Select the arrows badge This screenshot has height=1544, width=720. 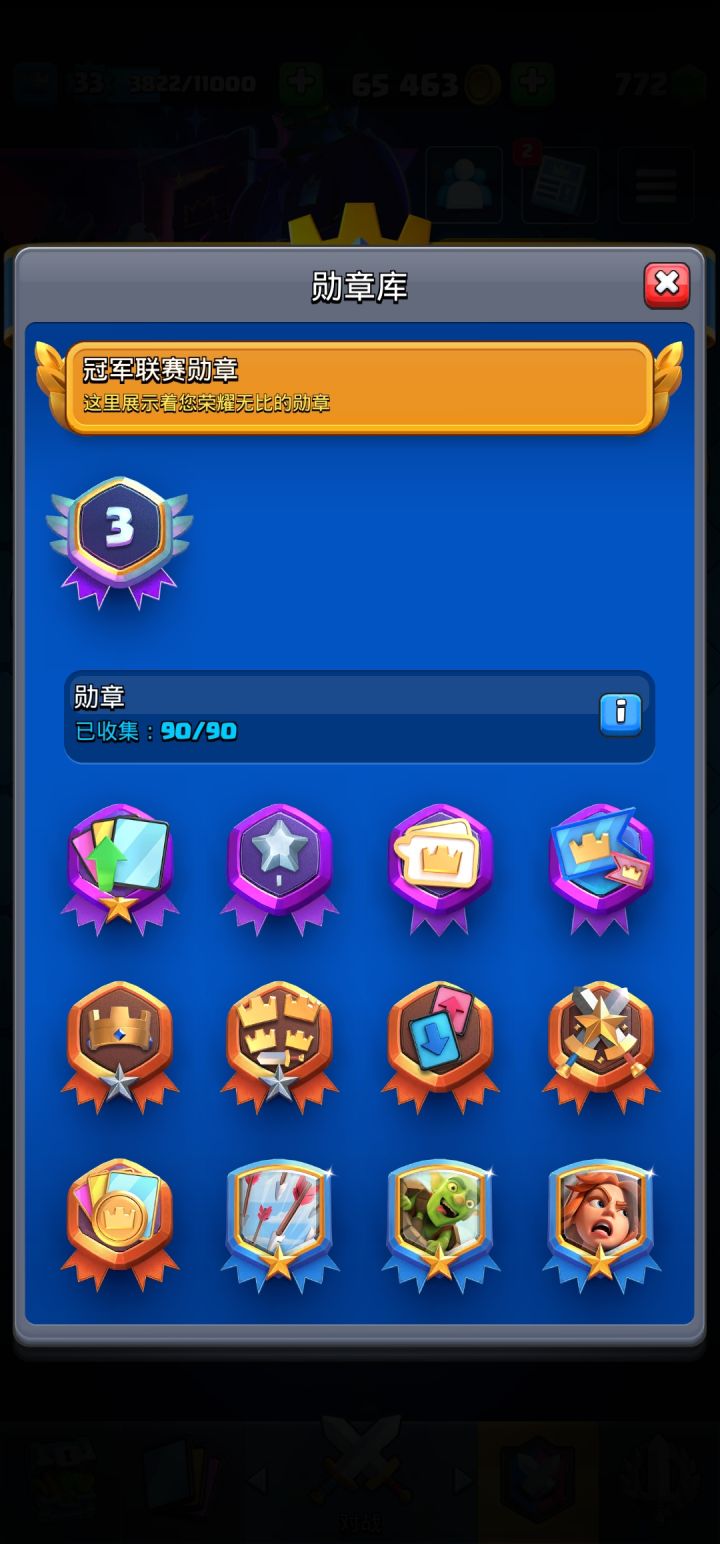pyautogui.click(x=280, y=1220)
